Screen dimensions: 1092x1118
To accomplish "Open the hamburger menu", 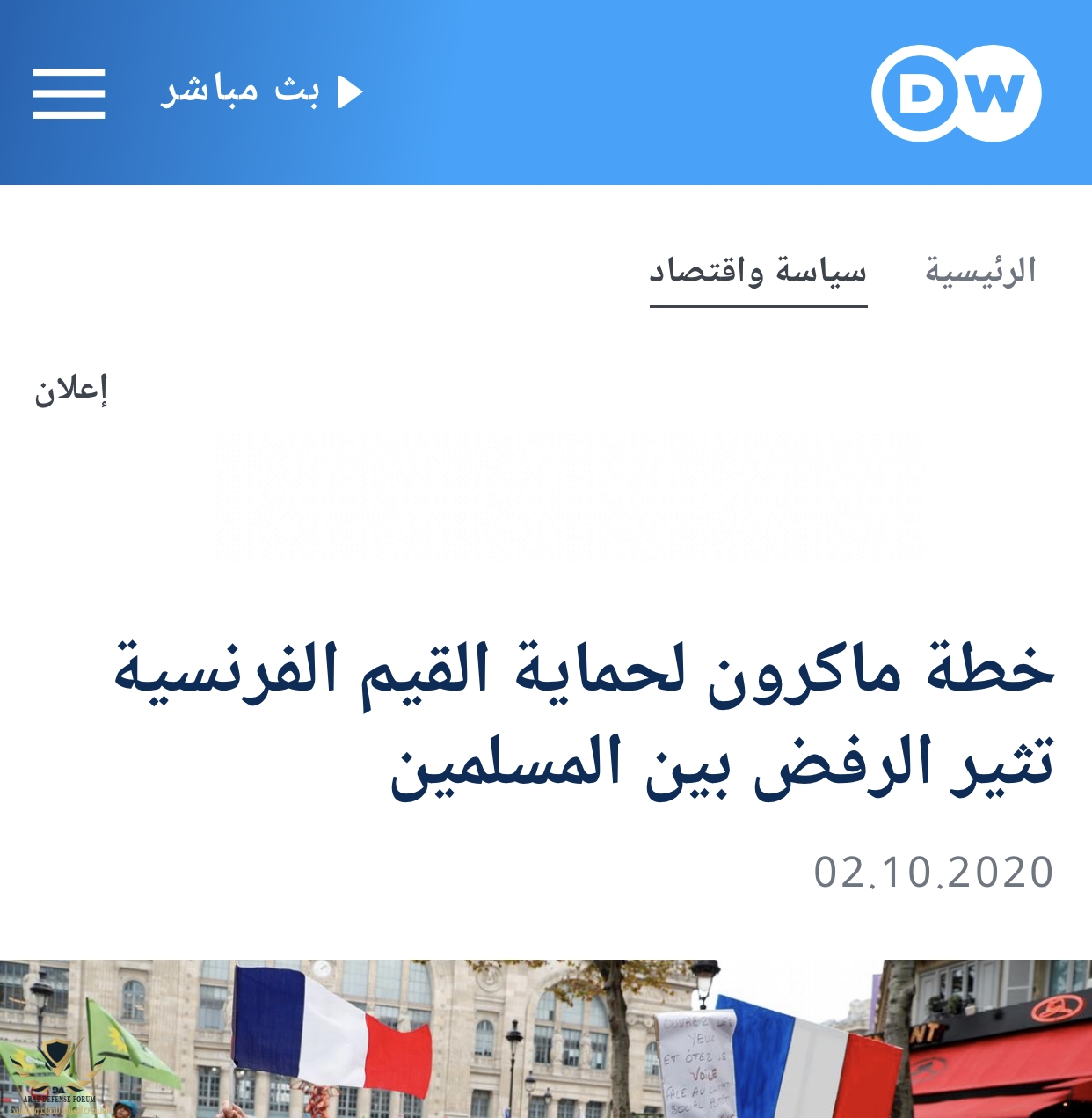I will [69, 93].
